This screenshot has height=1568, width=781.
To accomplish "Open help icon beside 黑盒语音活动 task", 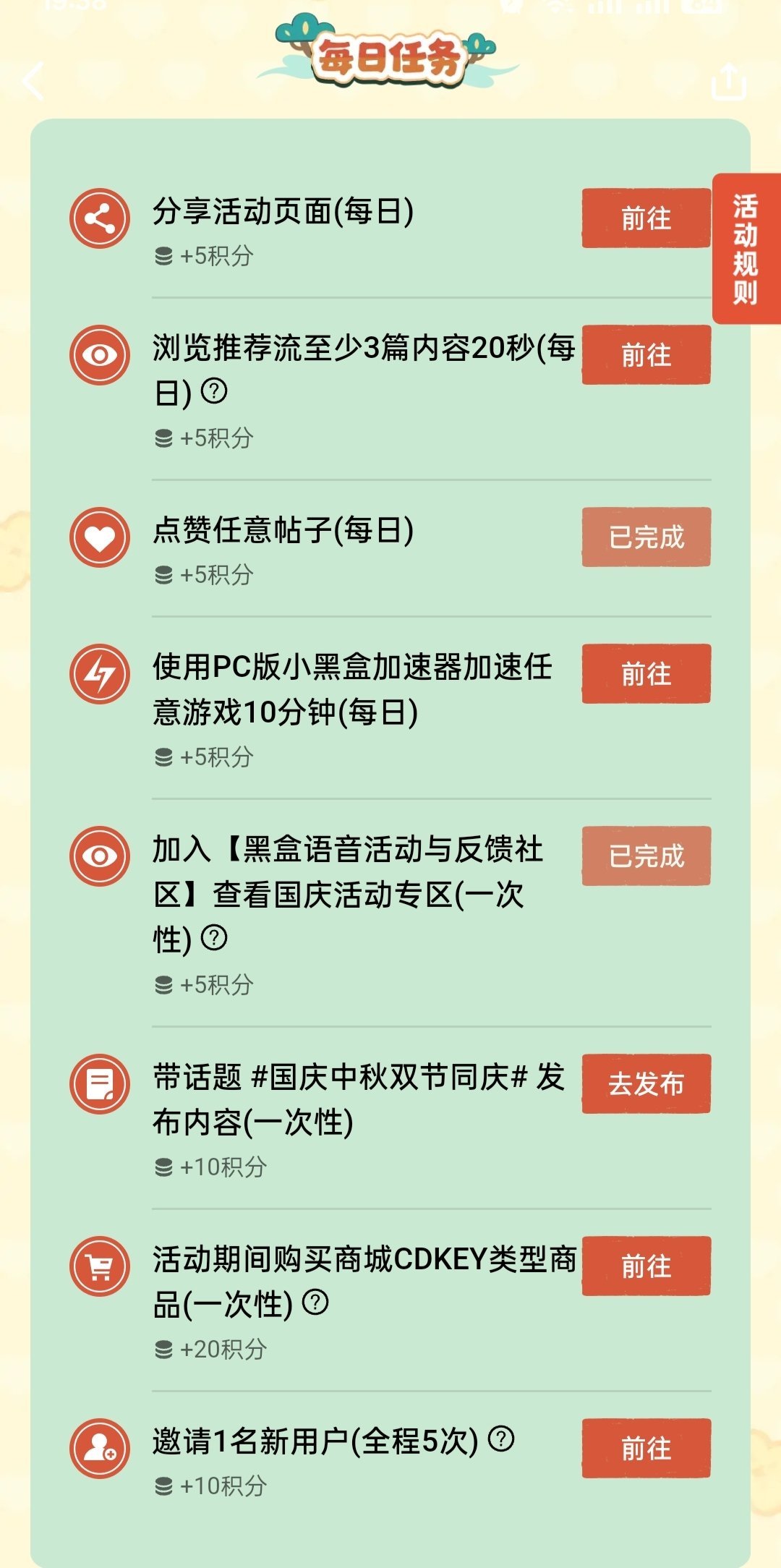I will (x=214, y=937).
